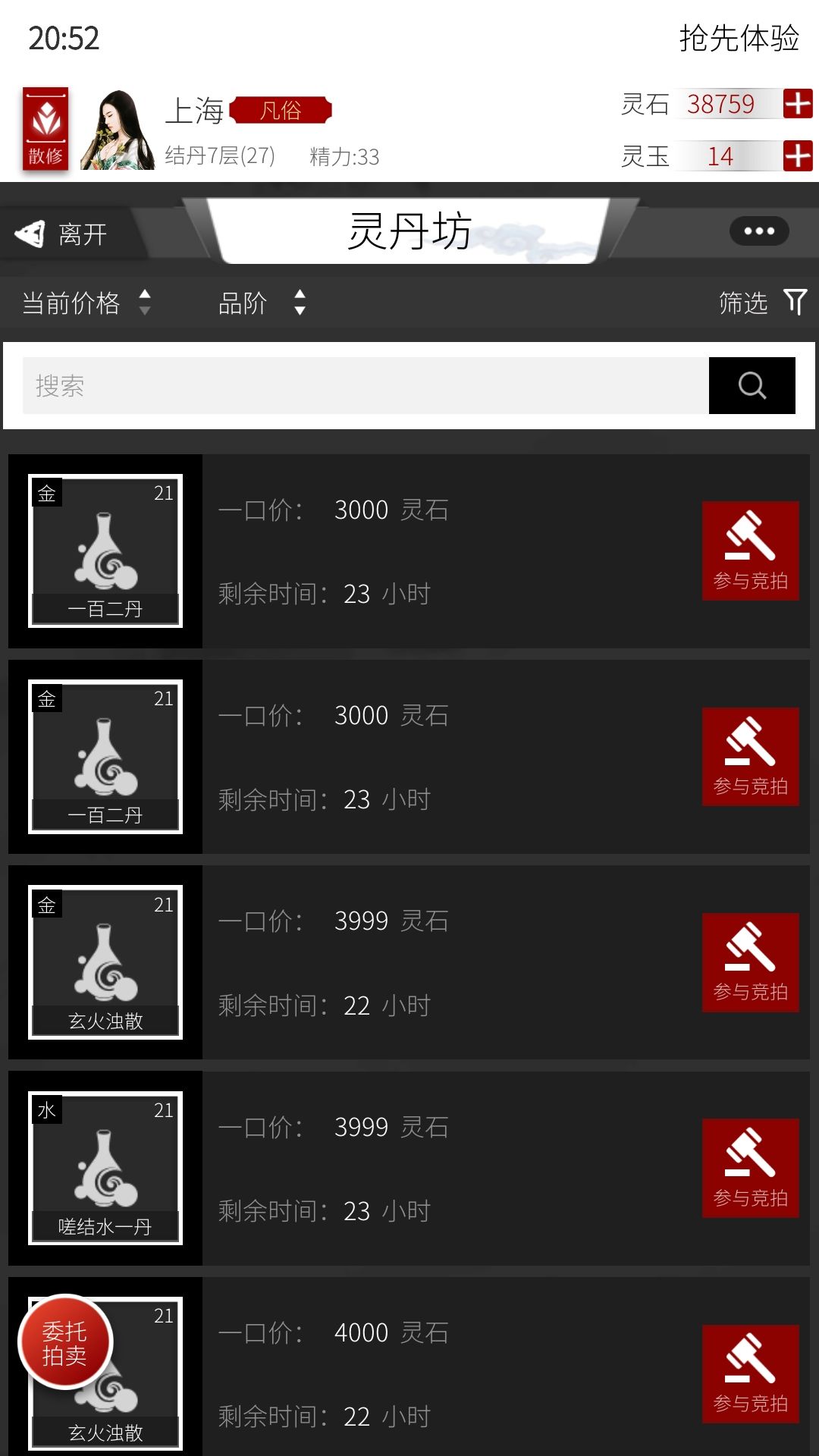Open the 筛选 filter

tap(763, 303)
